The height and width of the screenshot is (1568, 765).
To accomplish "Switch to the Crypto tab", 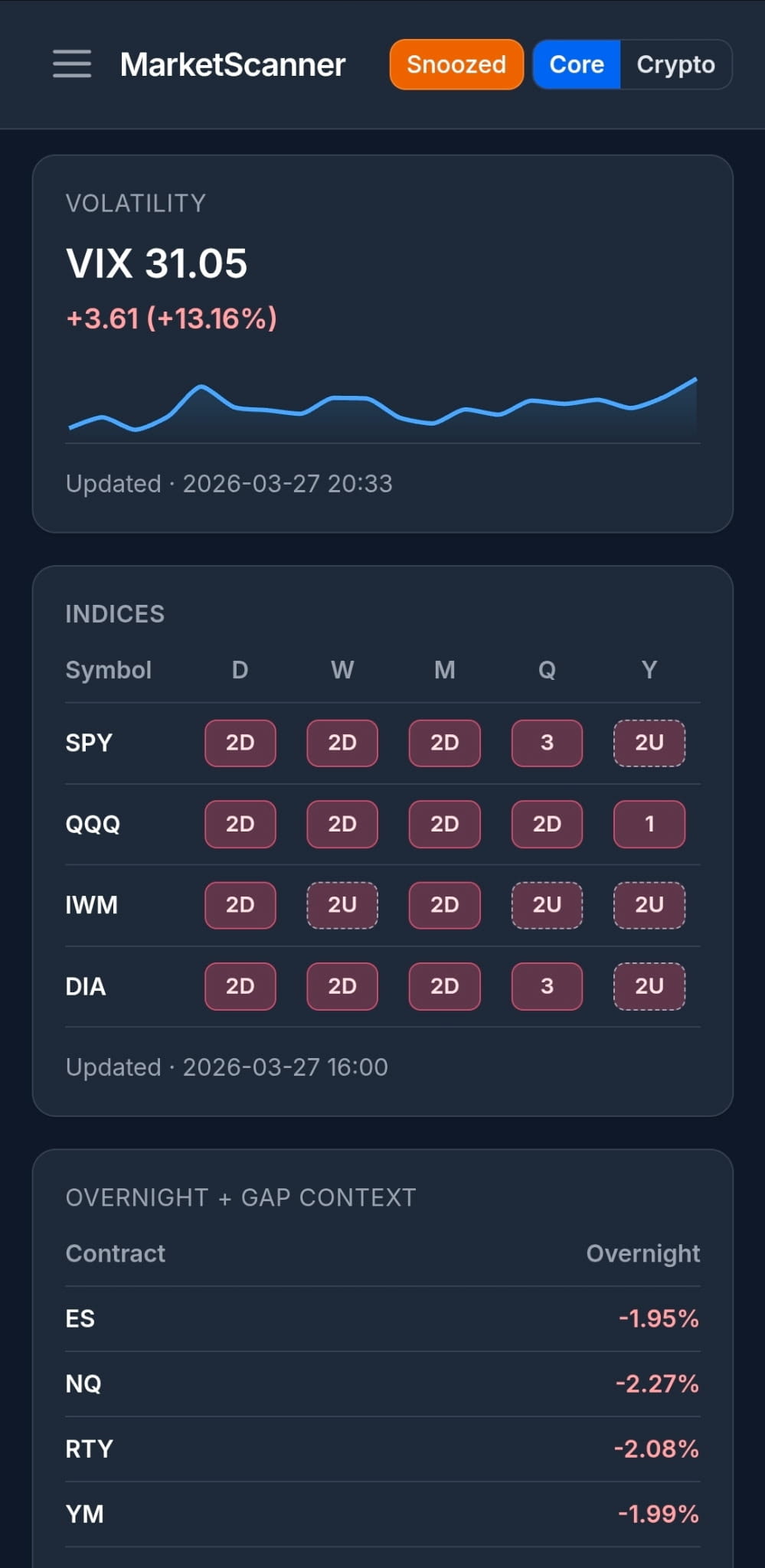I will point(675,64).
